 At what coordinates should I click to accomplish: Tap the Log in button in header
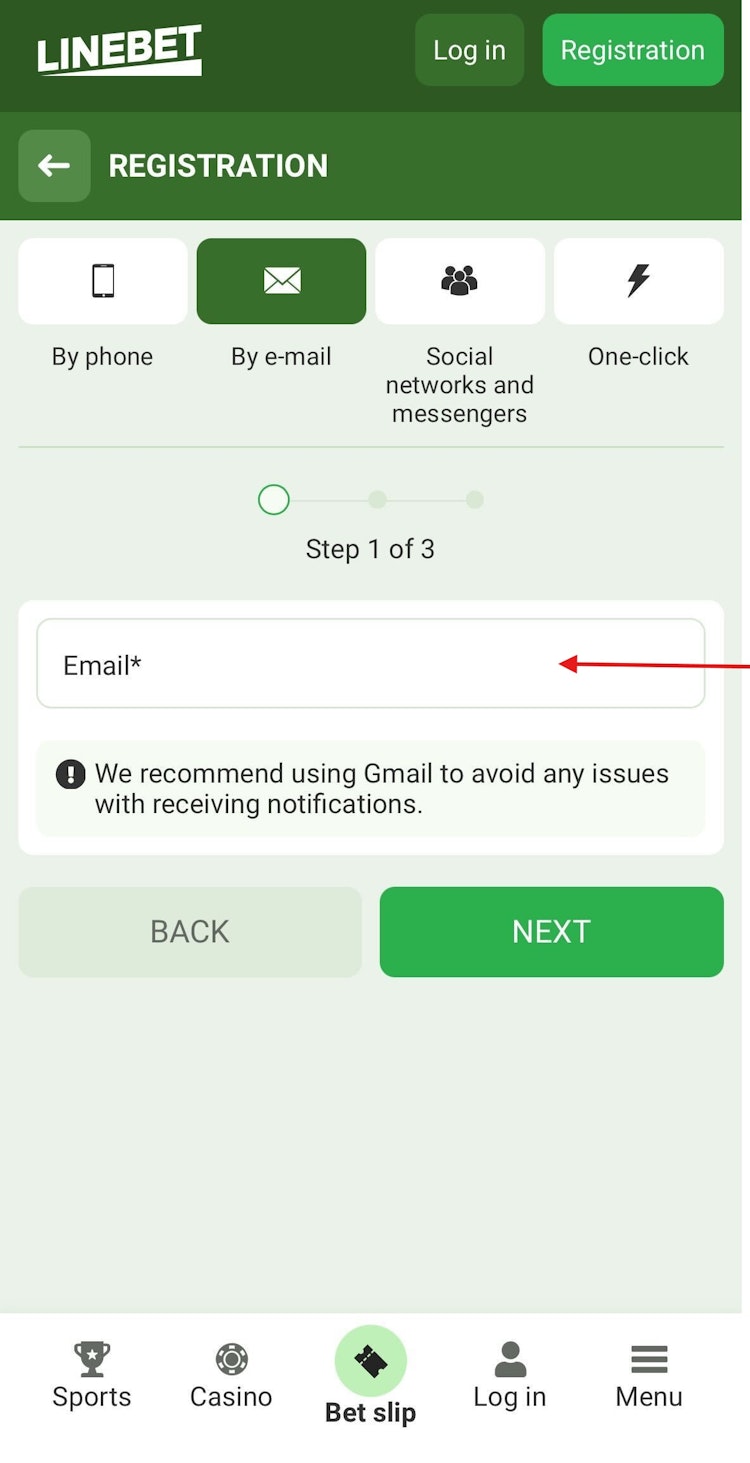(469, 50)
